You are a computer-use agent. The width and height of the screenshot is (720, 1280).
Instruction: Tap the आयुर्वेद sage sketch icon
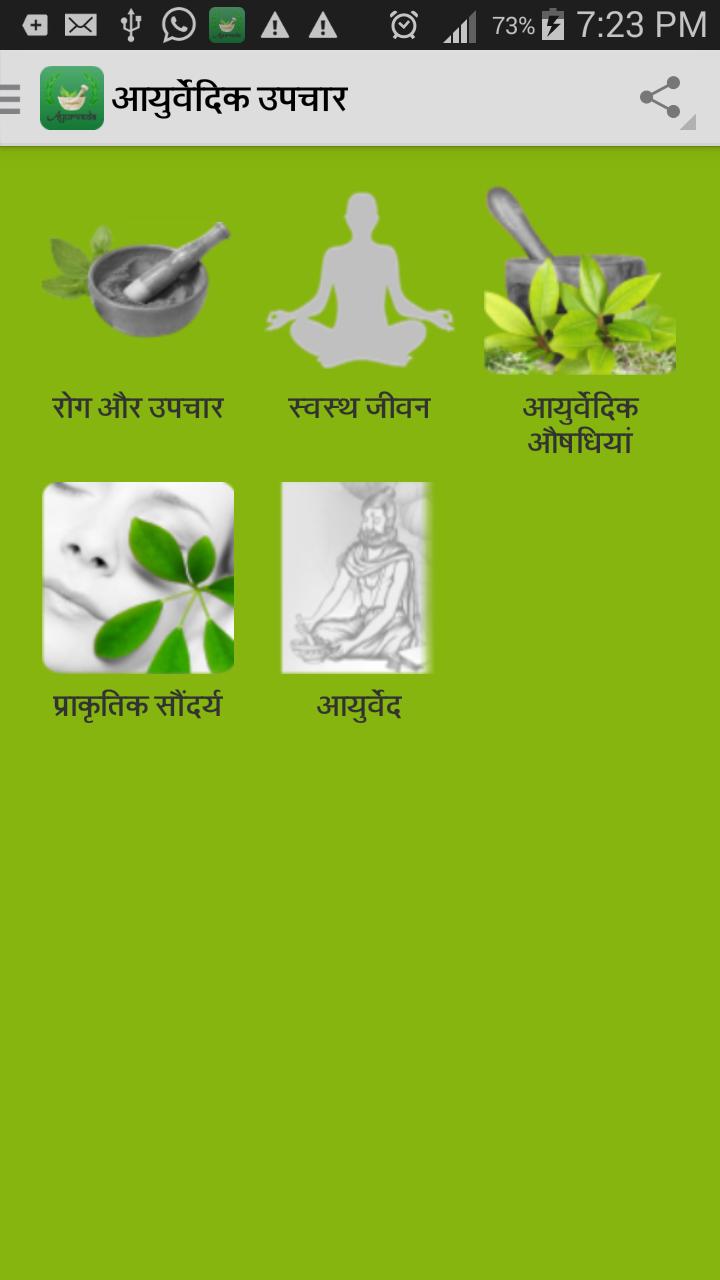(x=357, y=577)
